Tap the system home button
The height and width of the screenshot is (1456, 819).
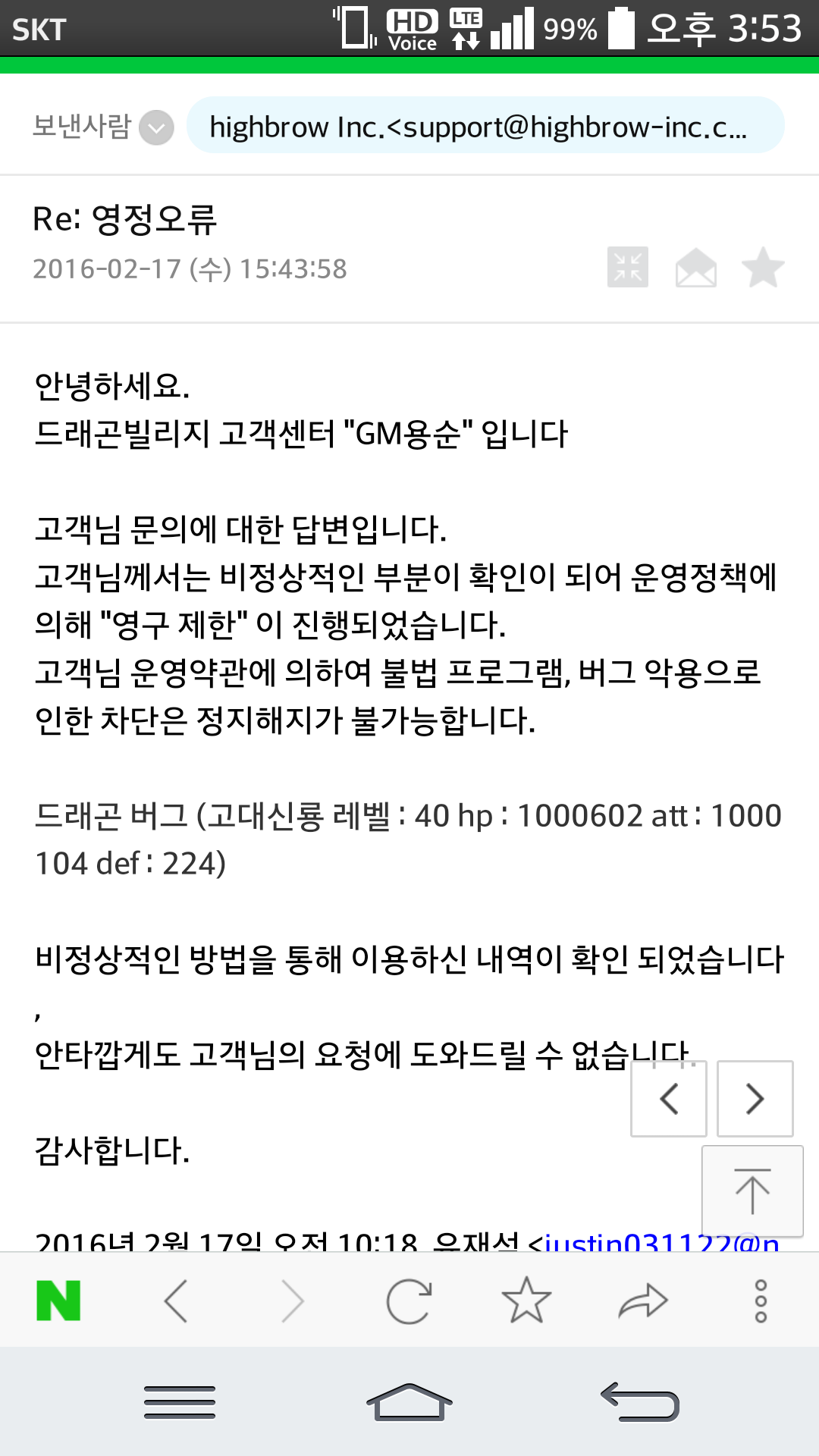click(x=409, y=1401)
